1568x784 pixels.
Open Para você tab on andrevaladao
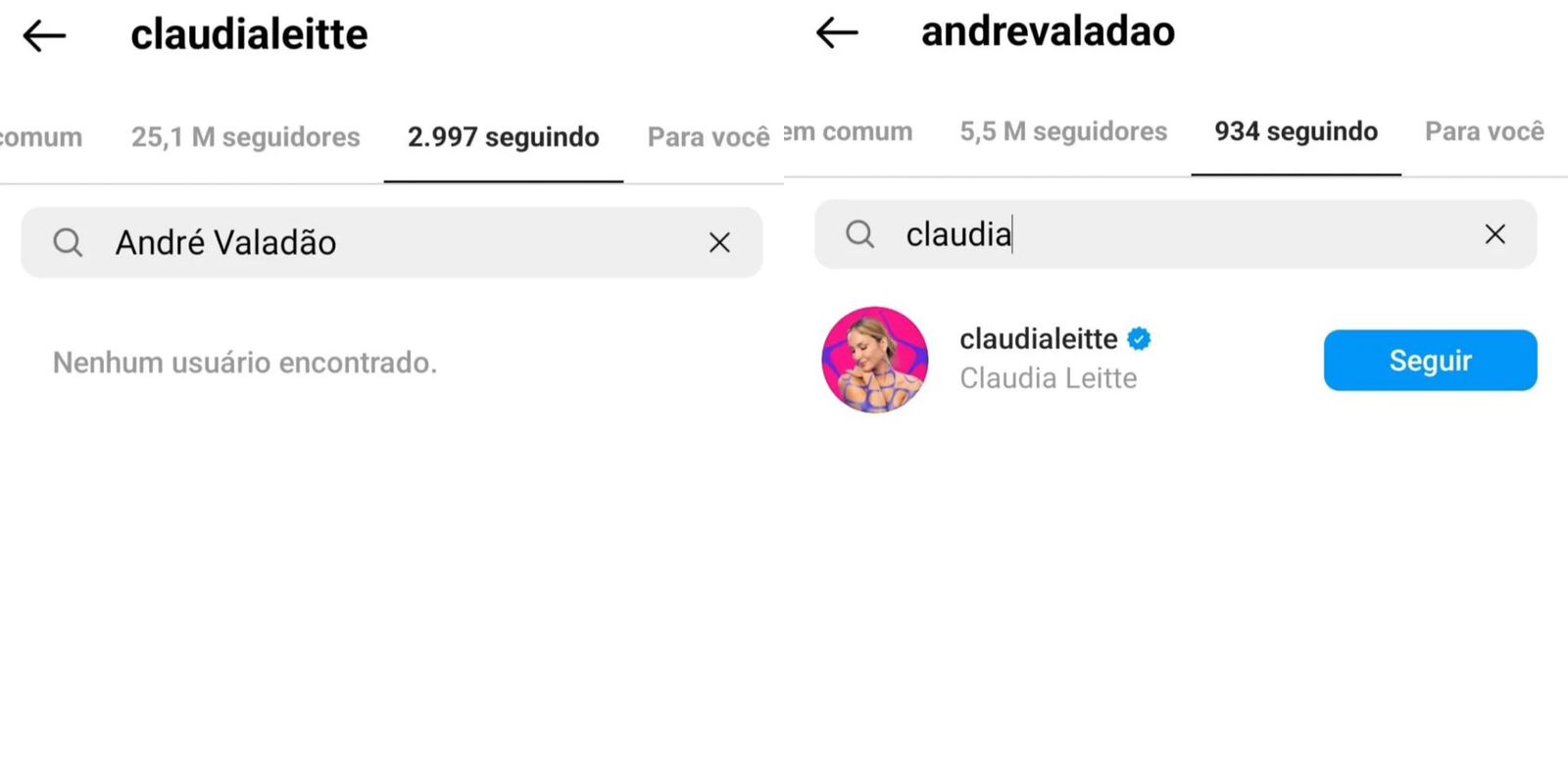(1484, 131)
